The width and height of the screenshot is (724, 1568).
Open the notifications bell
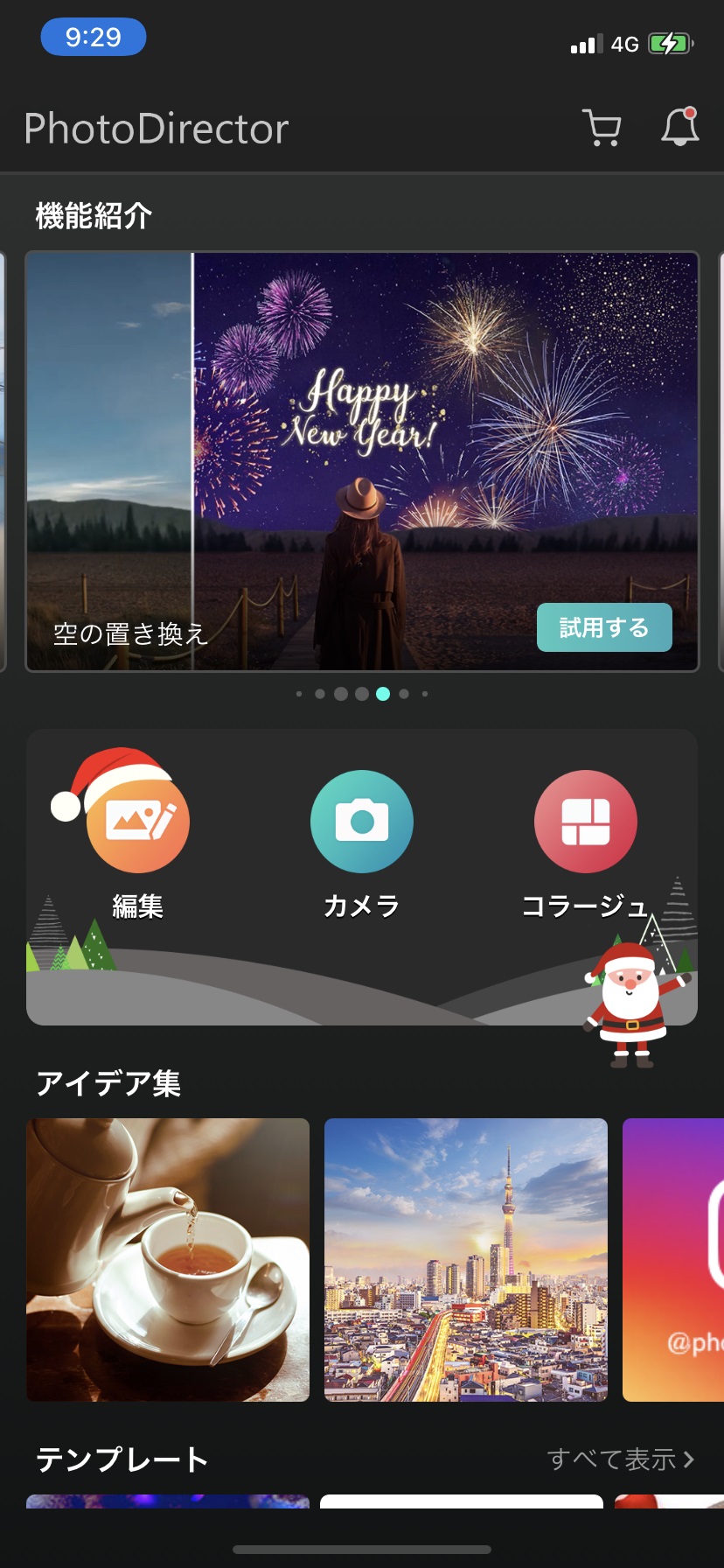(x=679, y=128)
